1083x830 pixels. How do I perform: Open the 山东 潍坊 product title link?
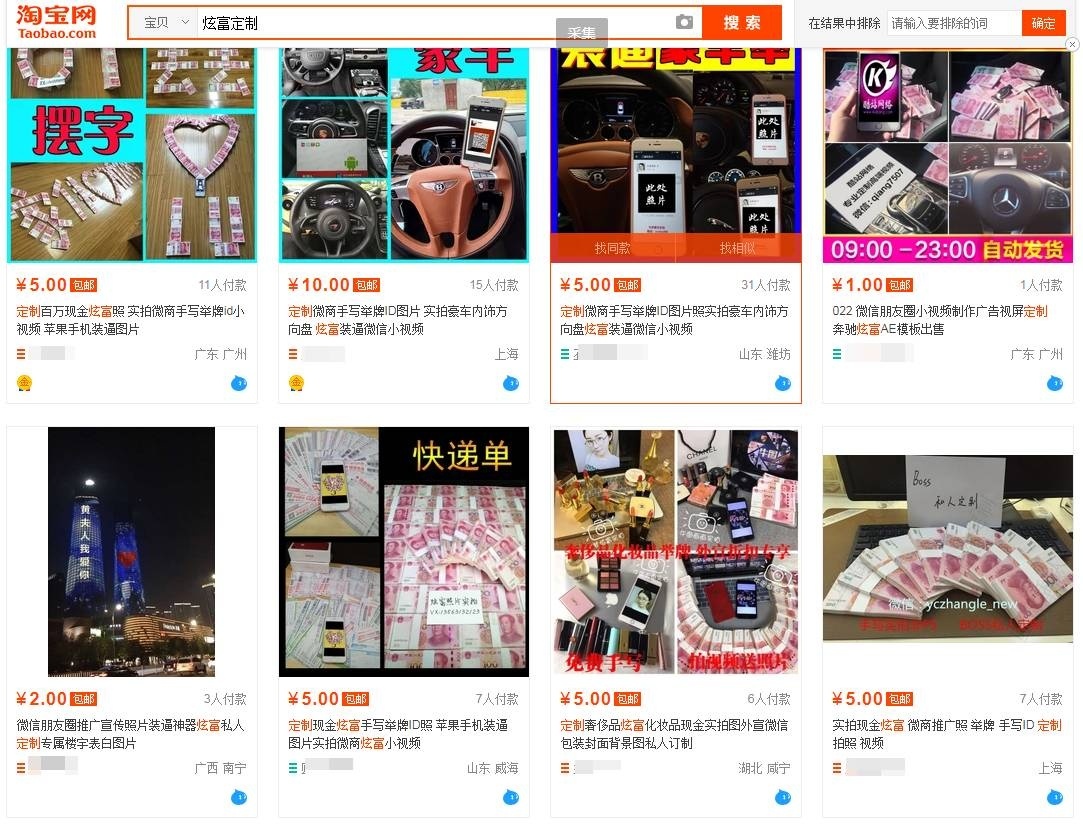[x=674, y=319]
